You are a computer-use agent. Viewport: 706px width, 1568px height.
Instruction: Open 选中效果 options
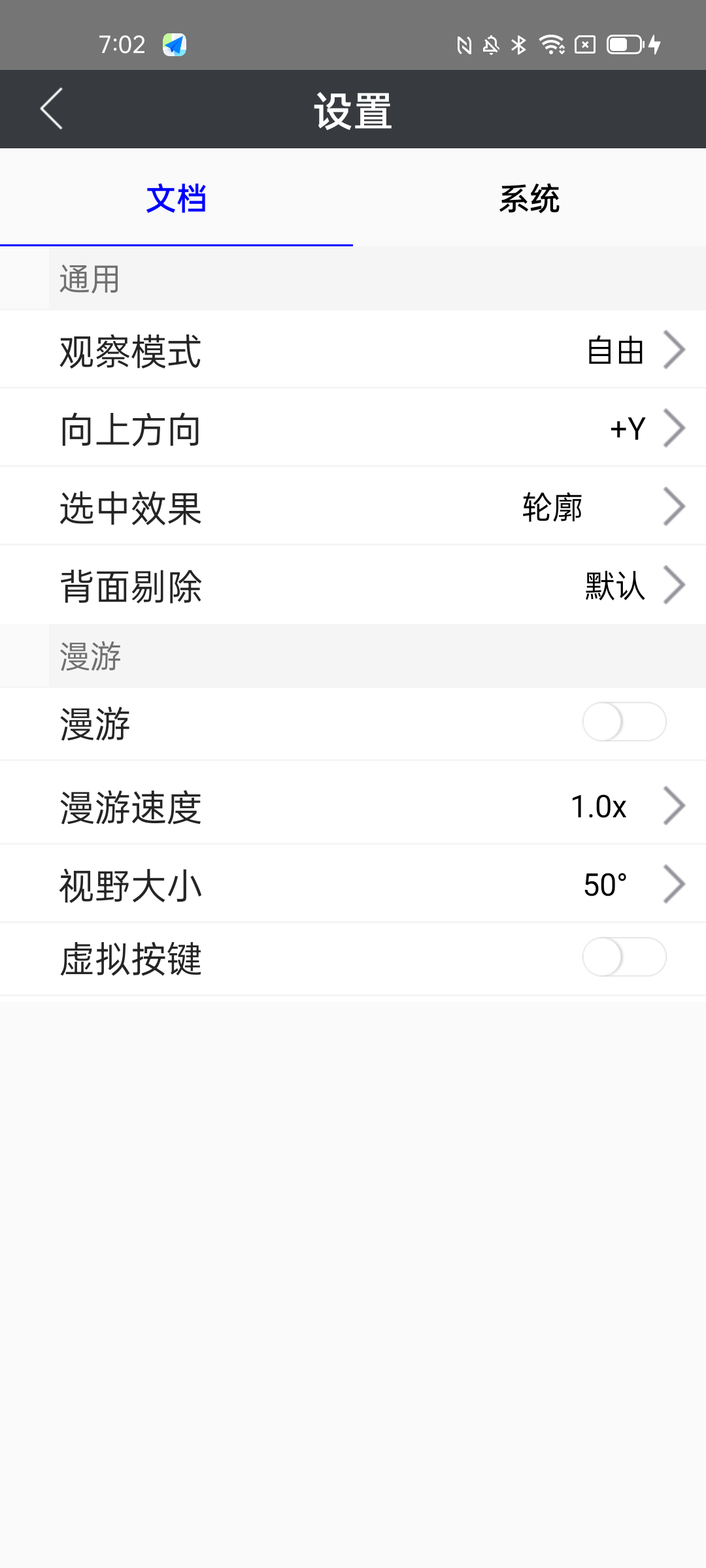(x=353, y=507)
